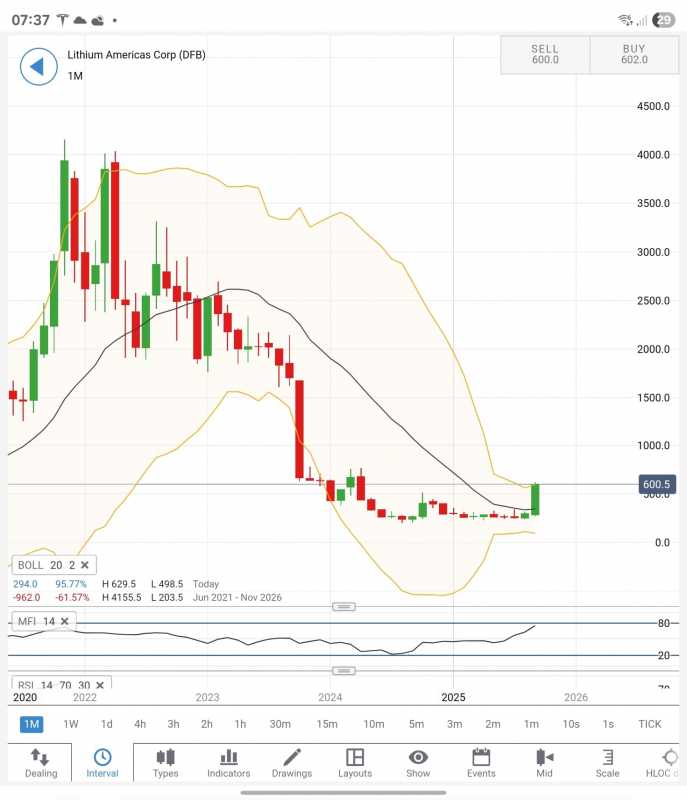687x800 pixels.
Task: Select the 30m interval
Action: click(281, 724)
